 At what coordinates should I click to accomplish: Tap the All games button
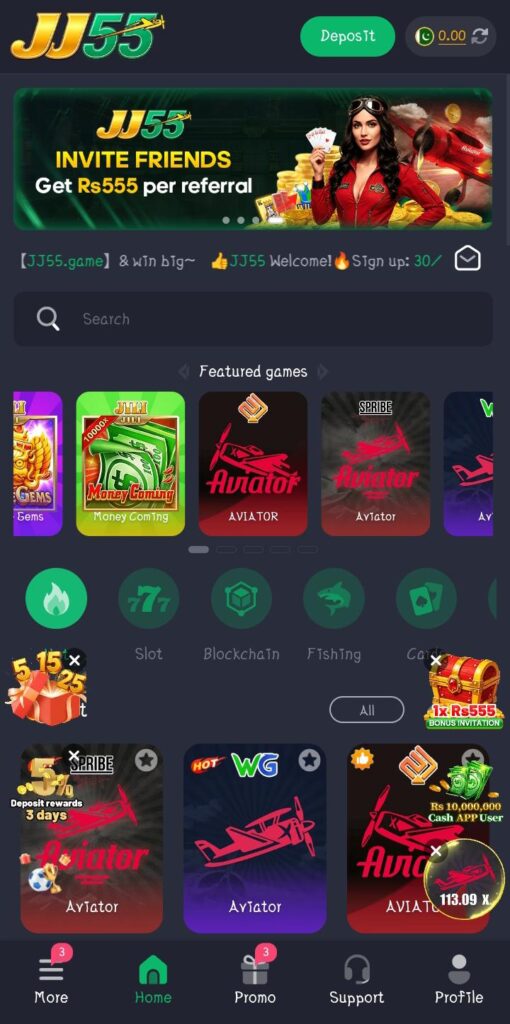367,710
